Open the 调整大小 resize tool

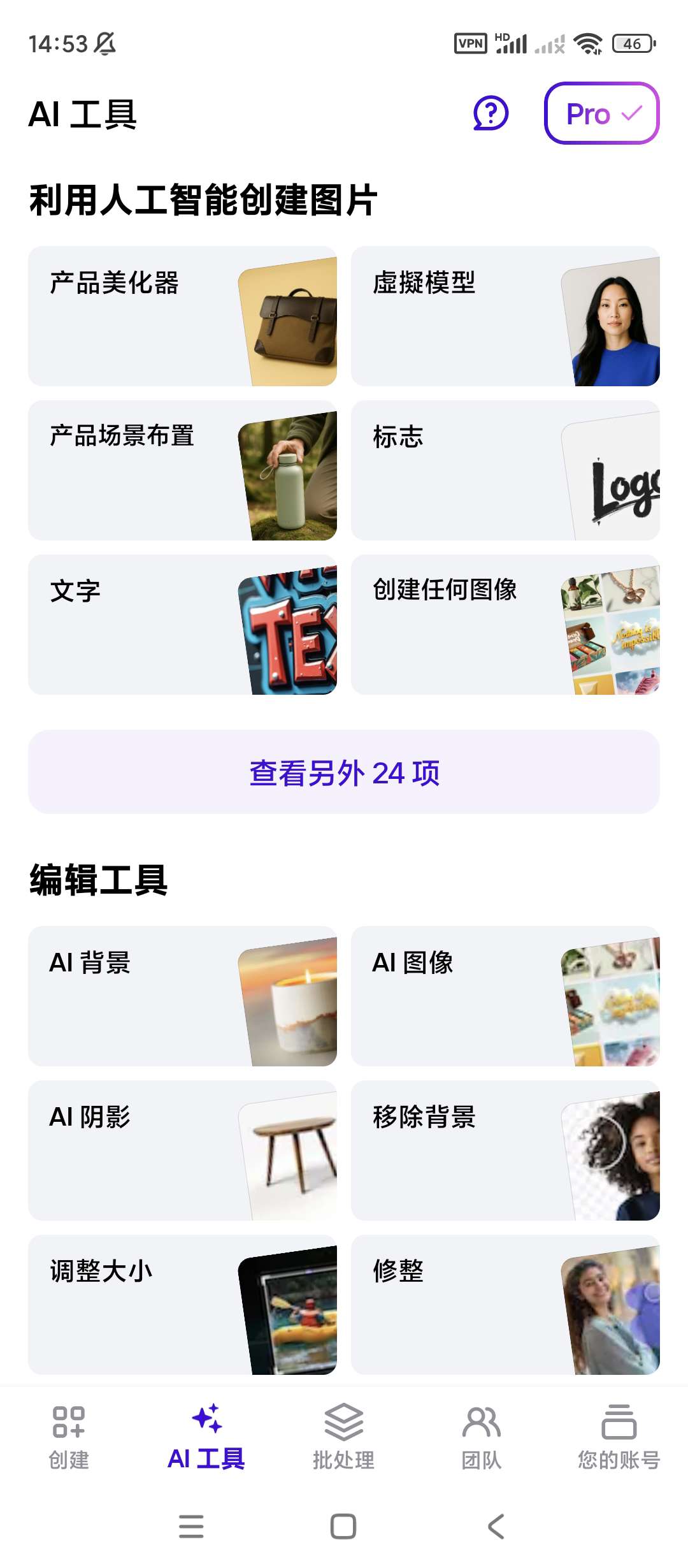[x=182, y=1305]
